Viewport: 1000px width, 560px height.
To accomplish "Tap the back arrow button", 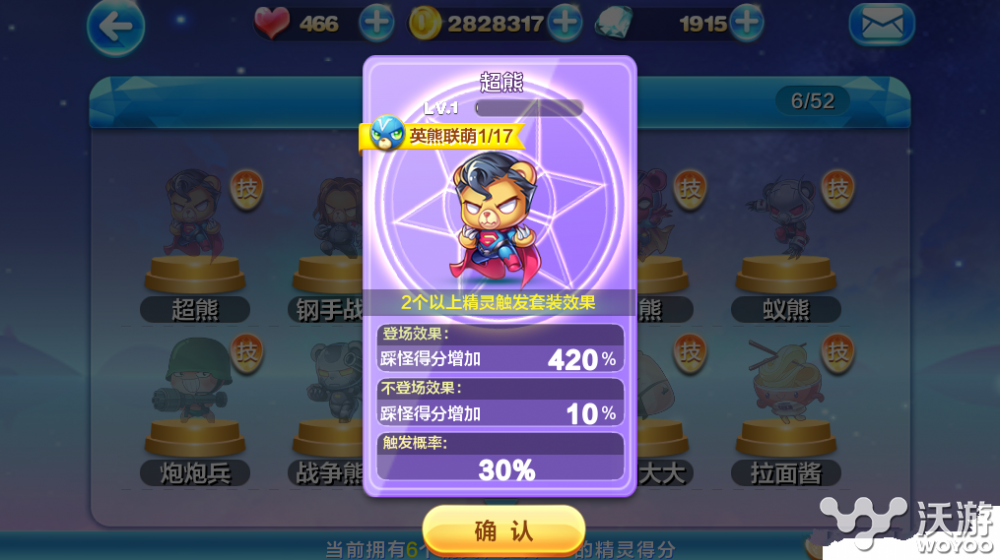I will 116,27.
